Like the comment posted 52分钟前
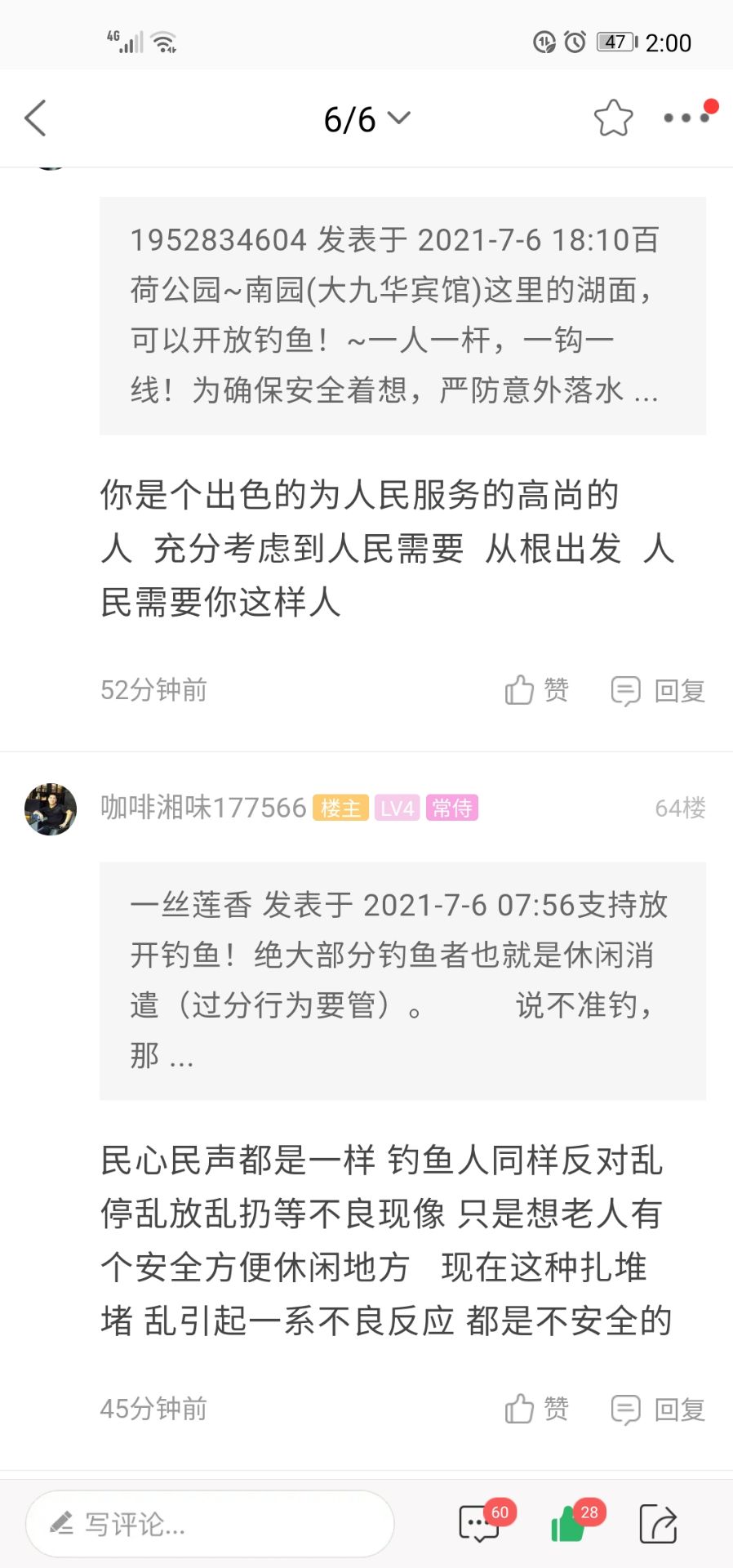733x1568 pixels. [x=536, y=691]
